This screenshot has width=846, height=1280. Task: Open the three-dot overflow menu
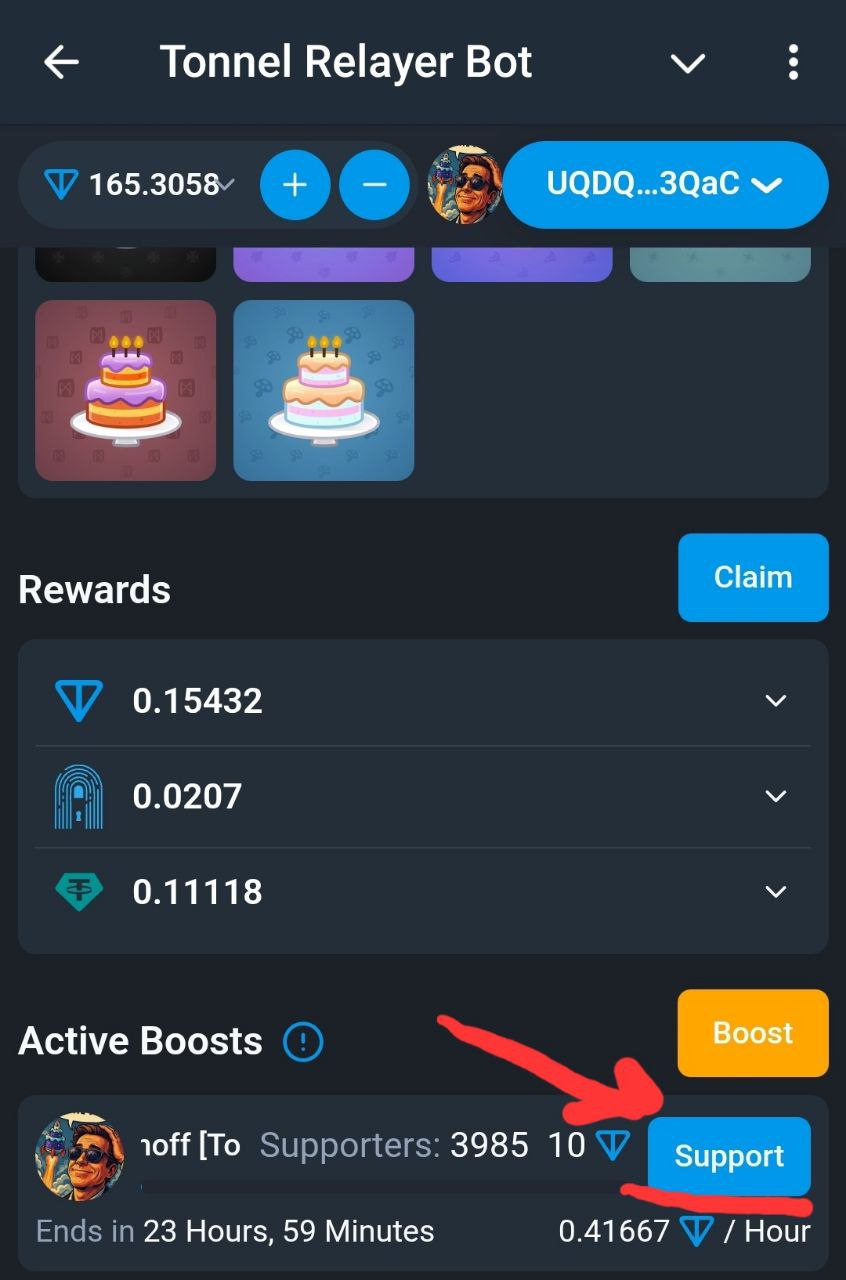pyautogui.click(x=792, y=63)
